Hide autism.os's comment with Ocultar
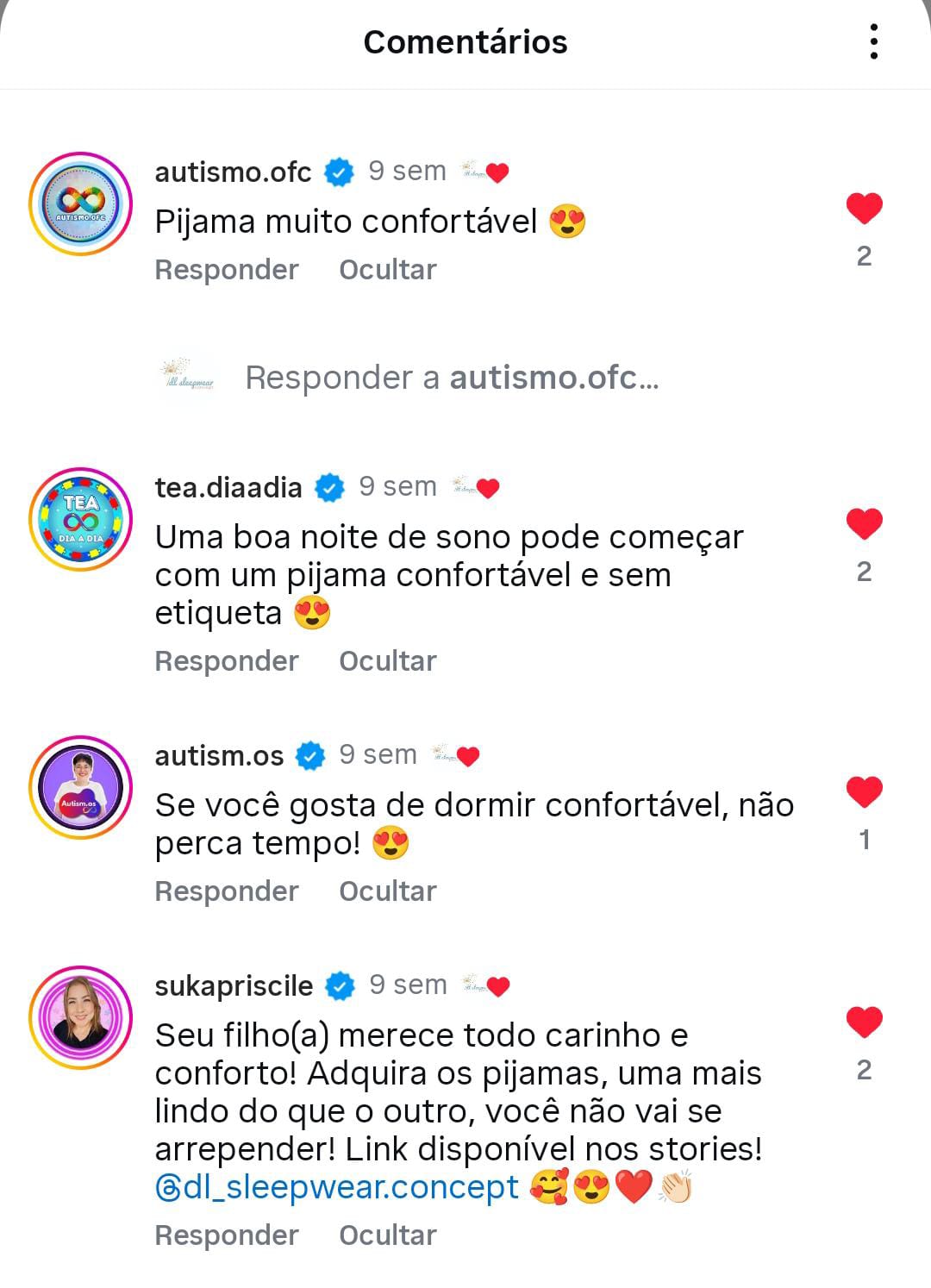The width and height of the screenshot is (931, 1288). coord(388,891)
